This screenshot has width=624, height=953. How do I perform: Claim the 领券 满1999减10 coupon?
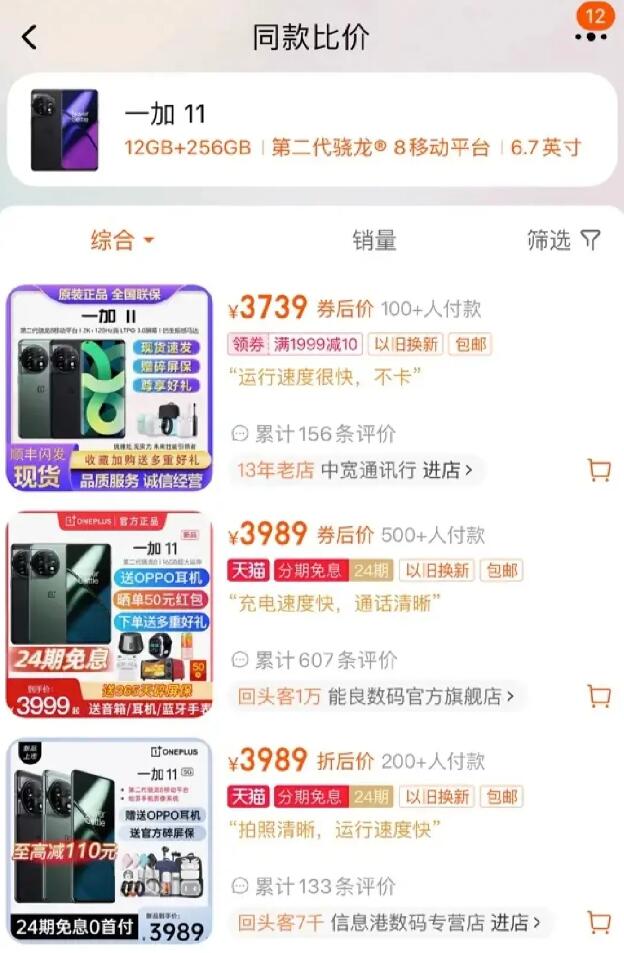[294, 344]
